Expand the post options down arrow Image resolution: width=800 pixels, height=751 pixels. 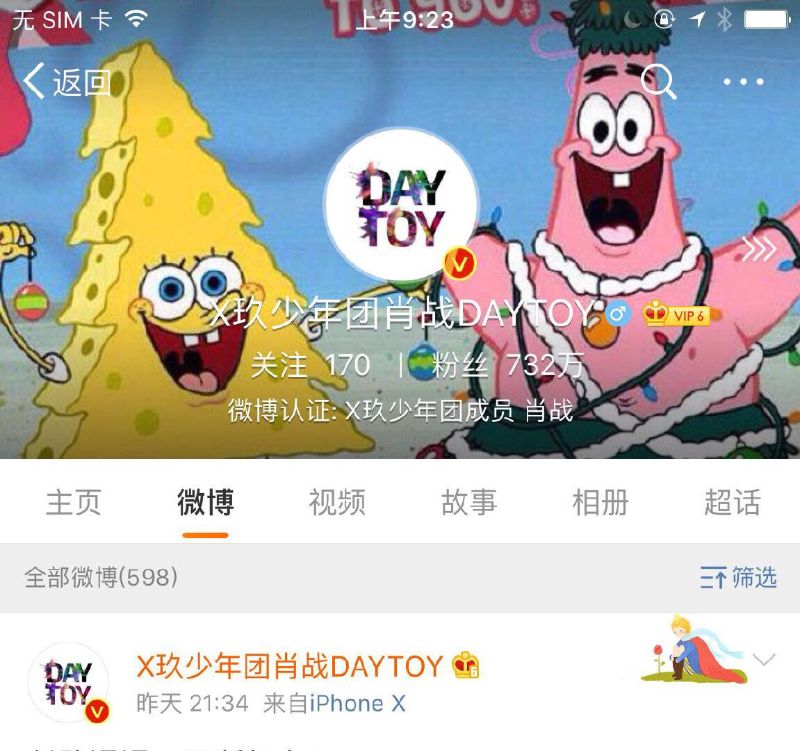pos(764,660)
